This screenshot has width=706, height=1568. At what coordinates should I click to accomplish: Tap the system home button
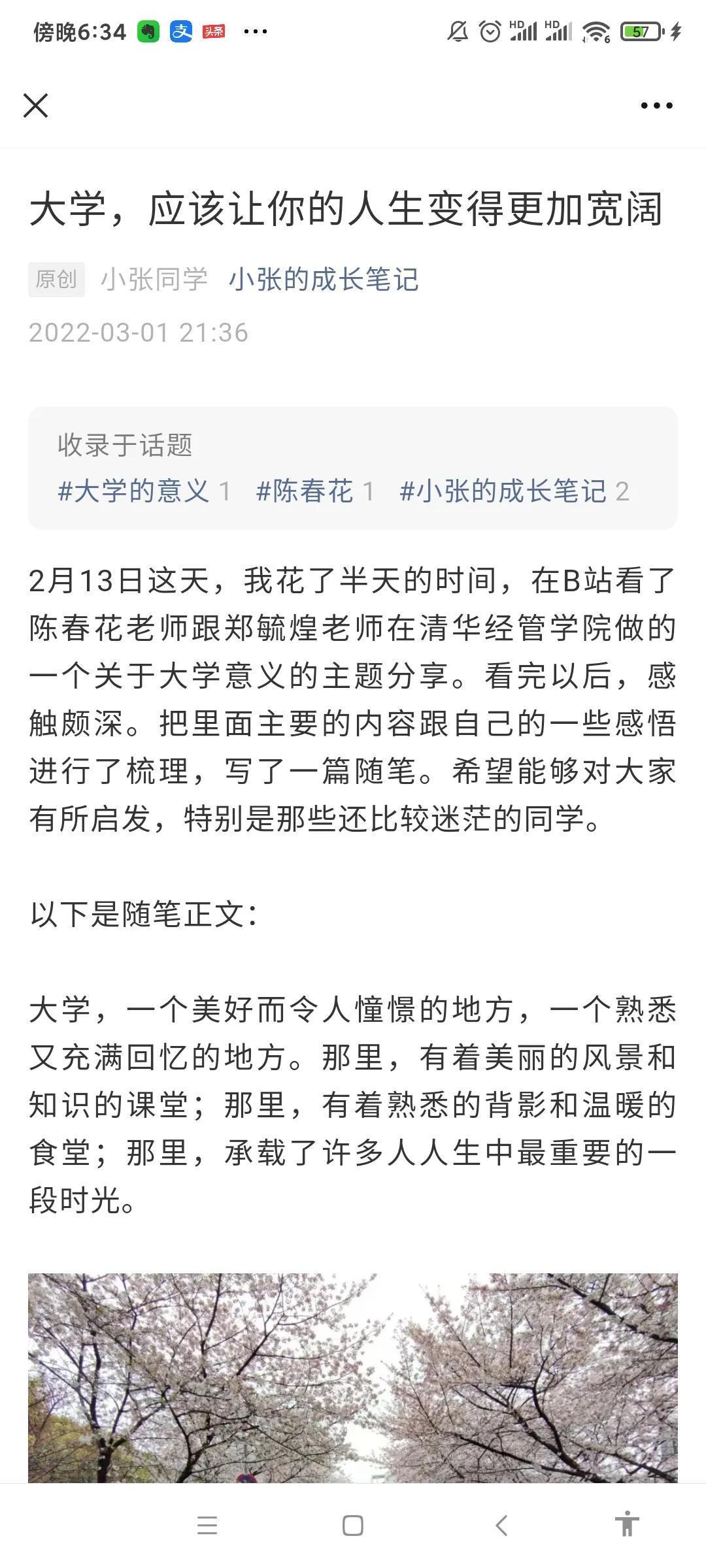tap(353, 1526)
